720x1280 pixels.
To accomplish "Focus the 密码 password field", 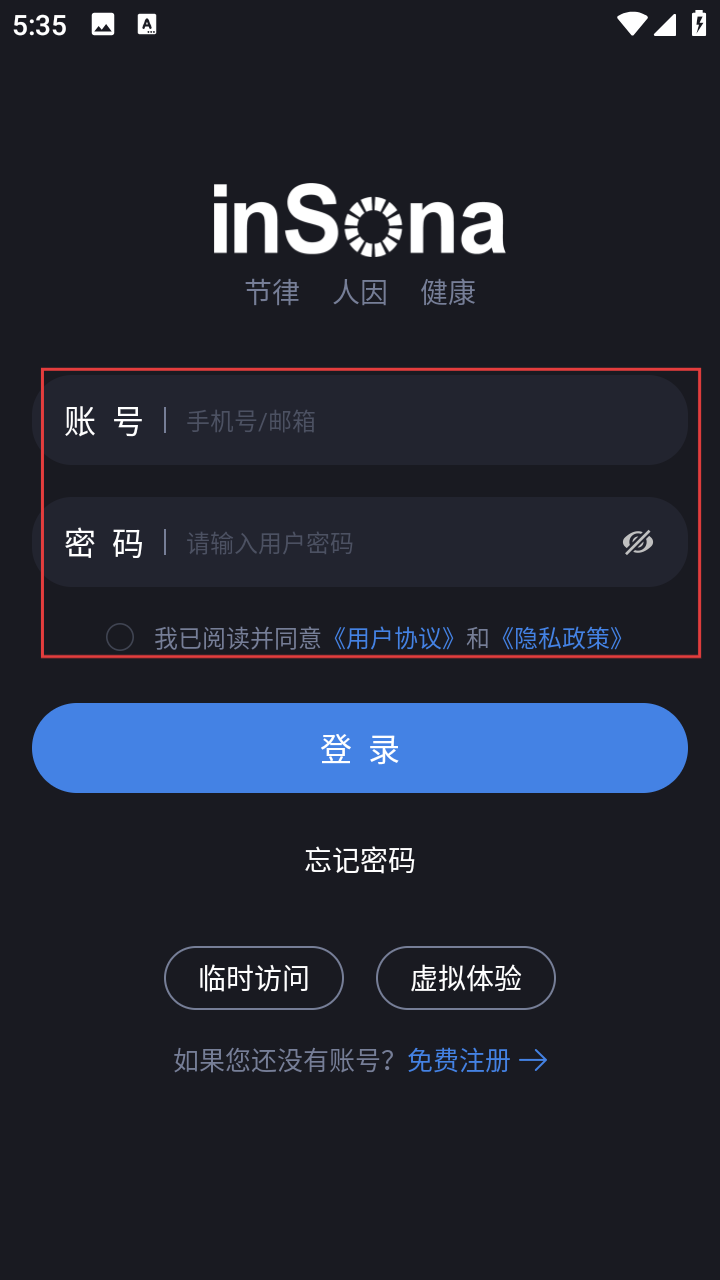I will click(390, 543).
